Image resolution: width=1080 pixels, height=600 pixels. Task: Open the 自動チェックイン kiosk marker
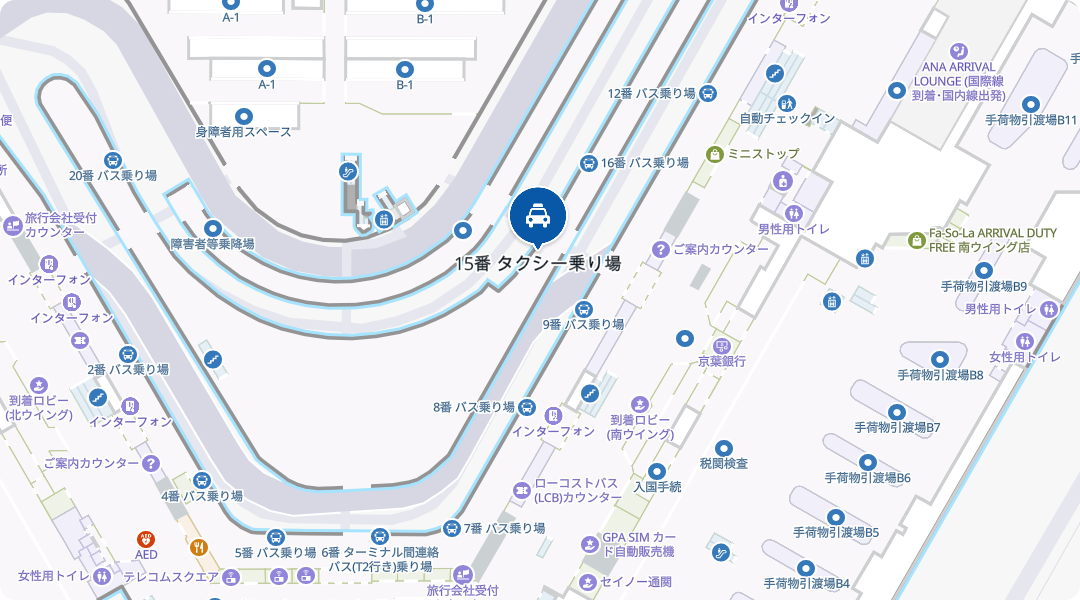click(x=787, y=102)
